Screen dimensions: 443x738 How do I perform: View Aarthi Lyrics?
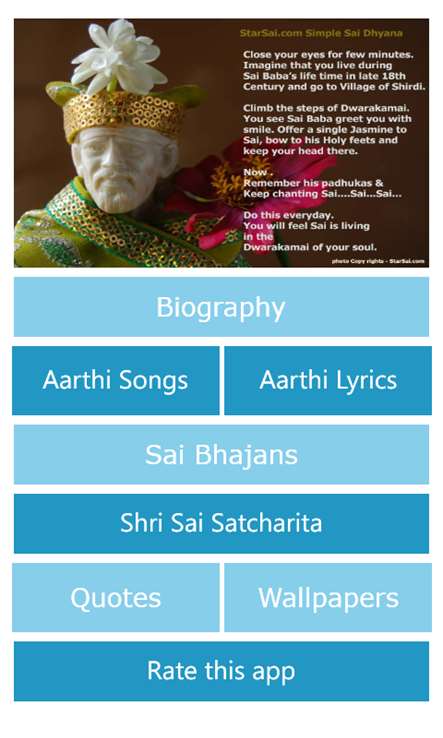pos(328,380)
